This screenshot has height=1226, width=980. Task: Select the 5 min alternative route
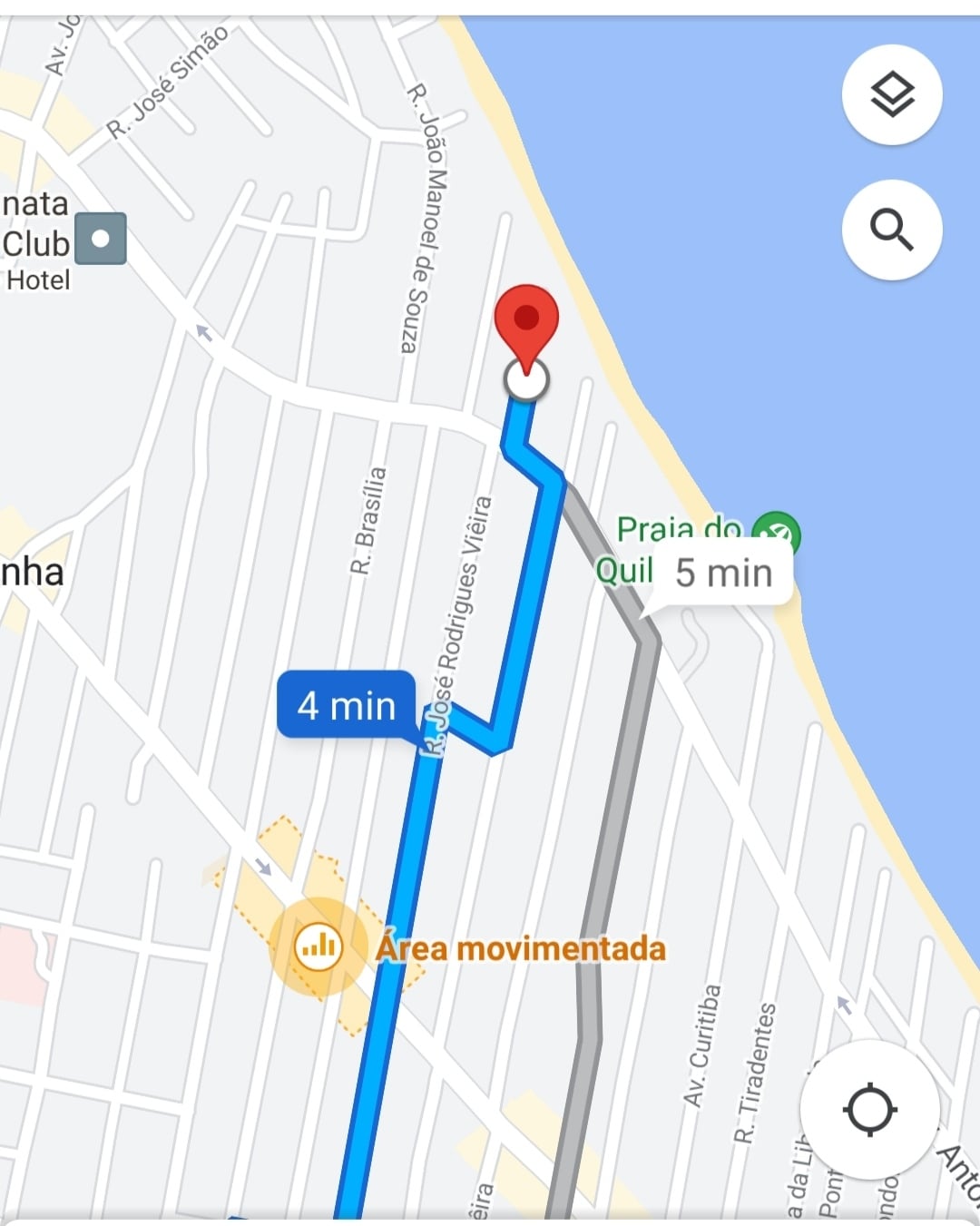[723, 574]
